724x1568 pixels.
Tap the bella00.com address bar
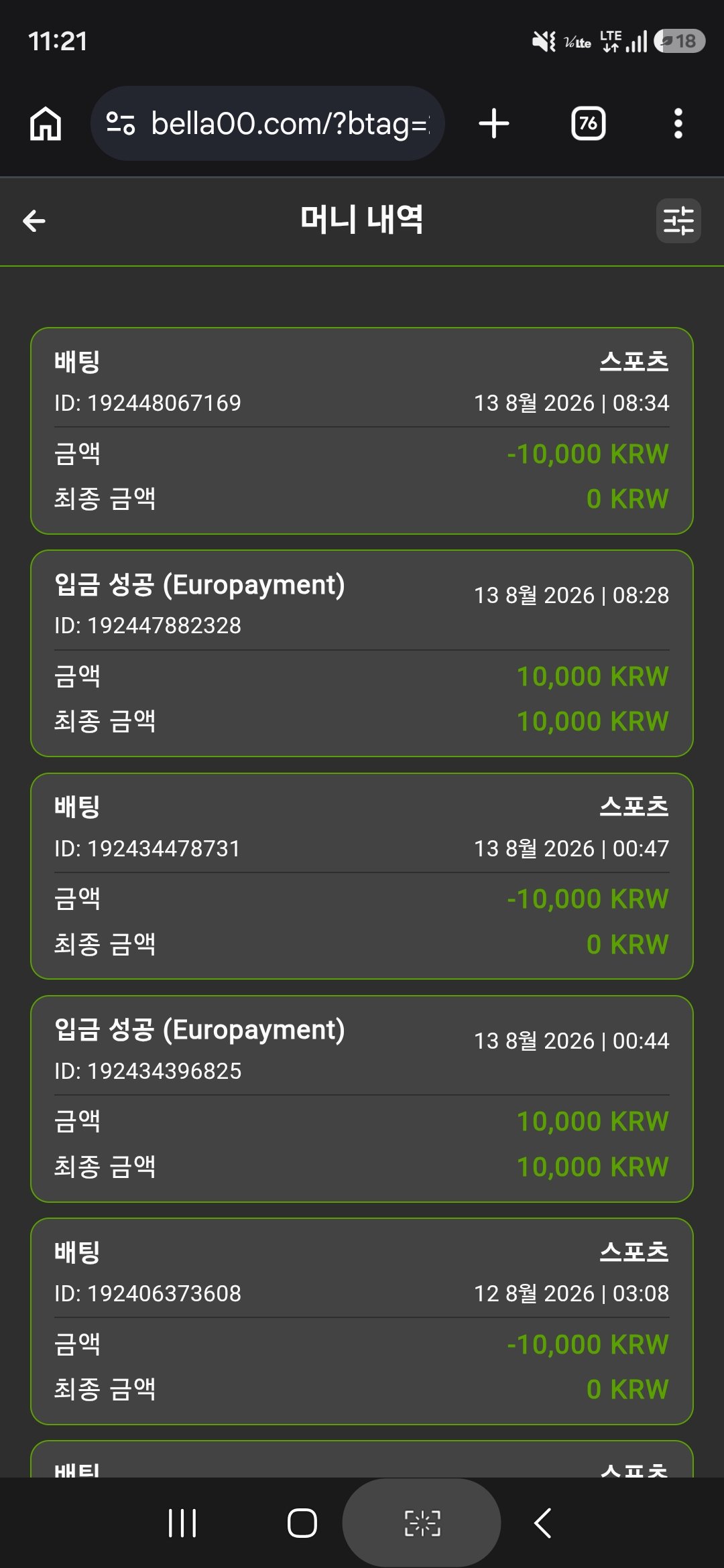coord(267,123)
